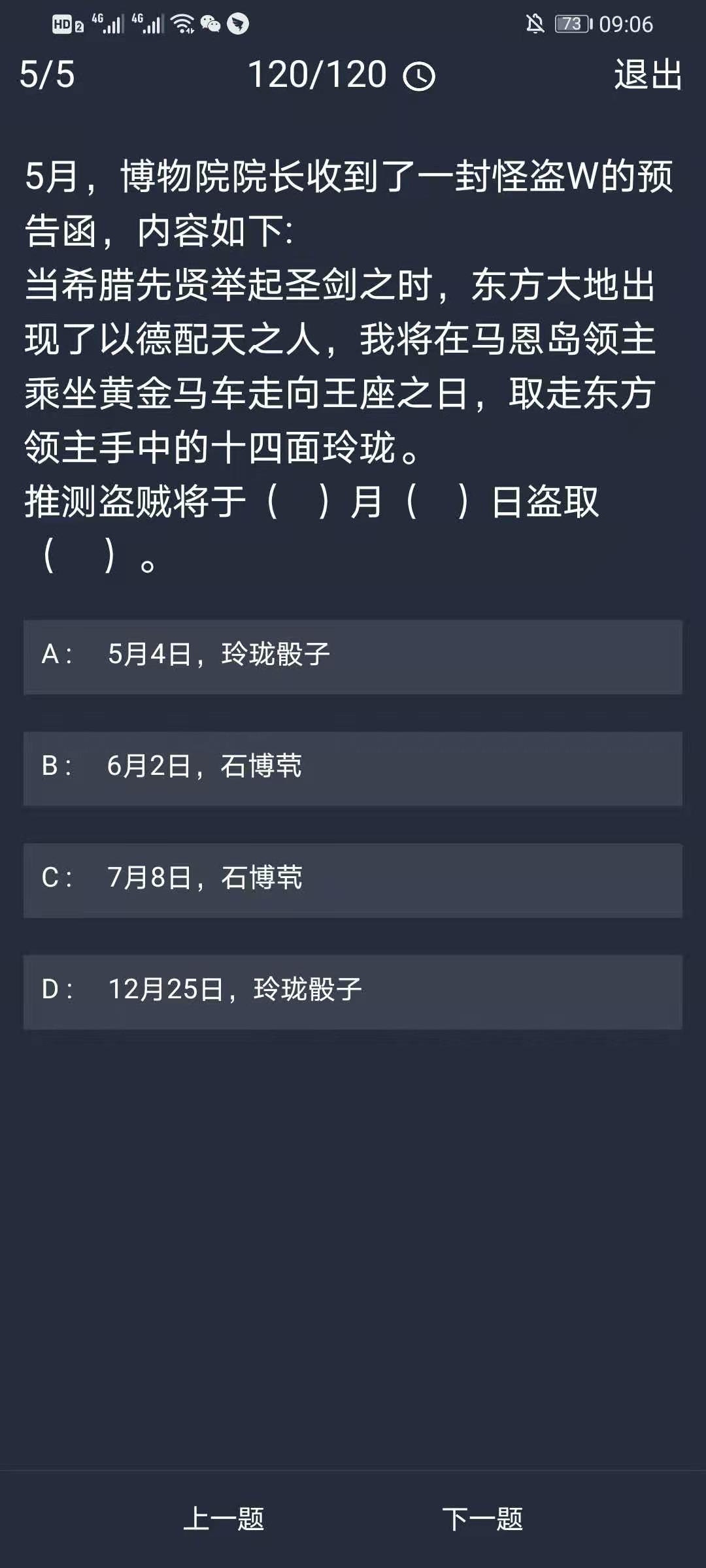The image size is (706, 1568).
Task: Tap 退出 to exit the quiz
Action: [648, 74]
